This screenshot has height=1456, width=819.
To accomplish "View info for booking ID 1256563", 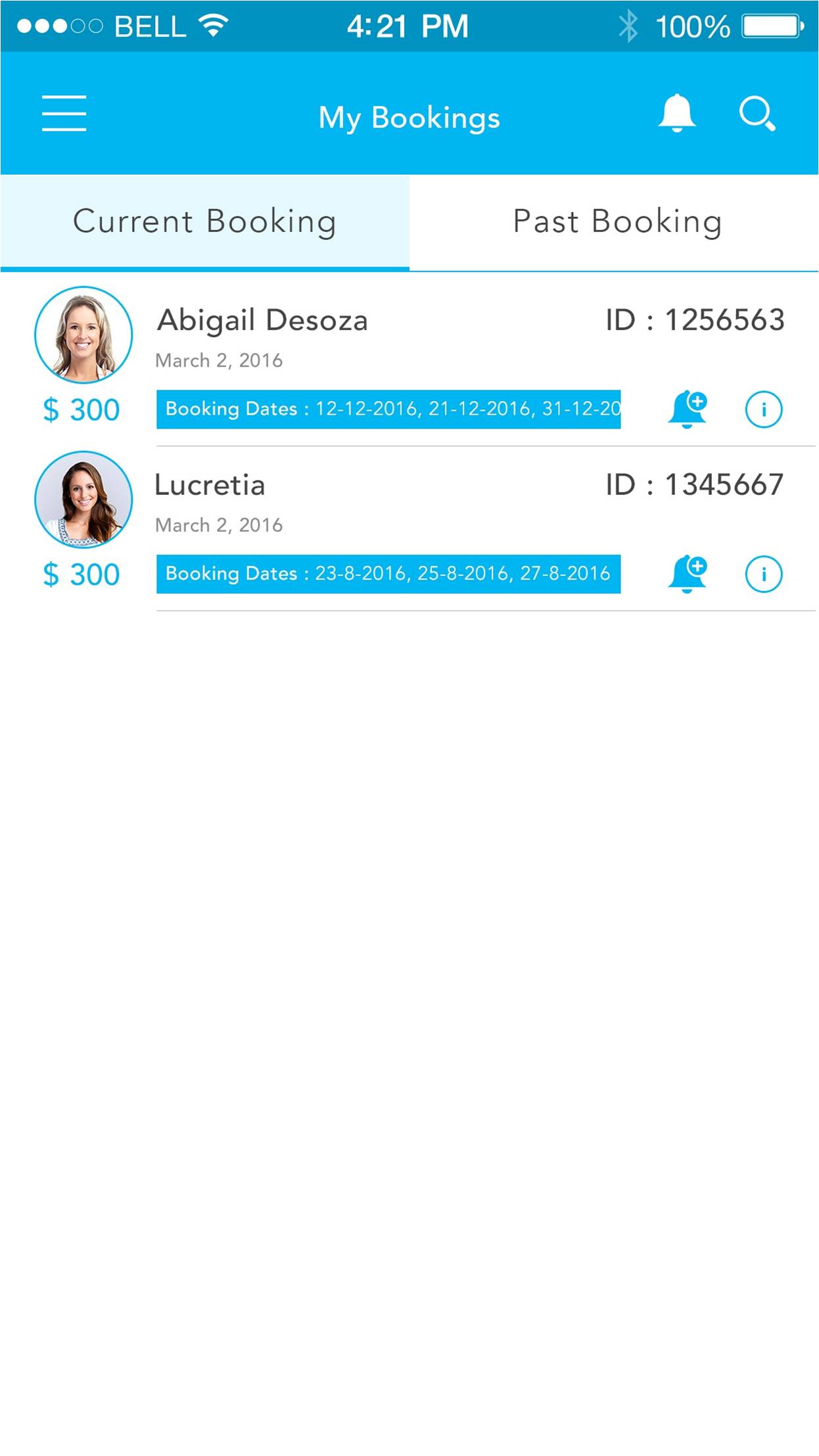I will [764, 410].
